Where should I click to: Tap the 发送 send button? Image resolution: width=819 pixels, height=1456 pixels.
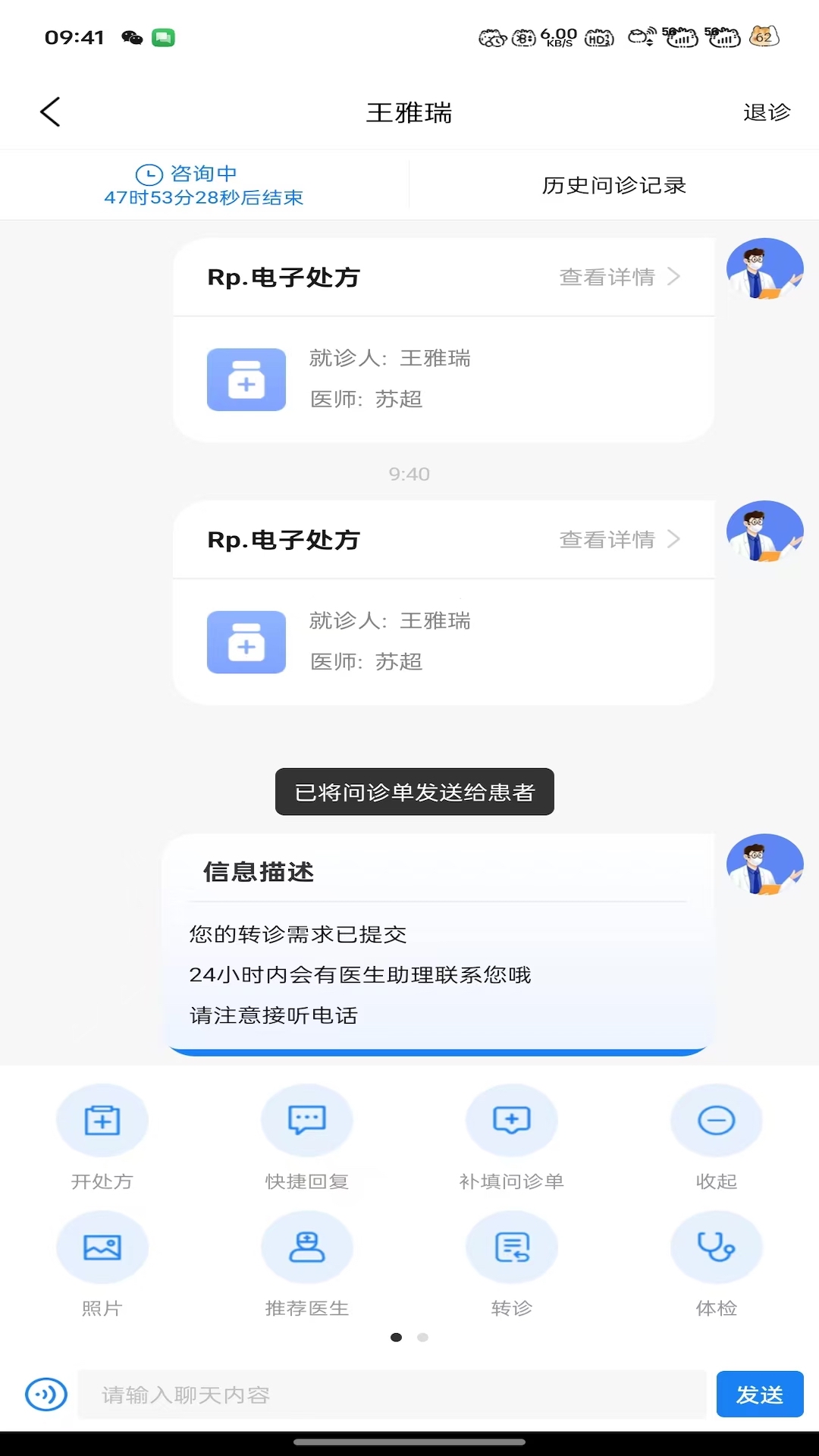pyautogui.click(x=760, y=1393)
